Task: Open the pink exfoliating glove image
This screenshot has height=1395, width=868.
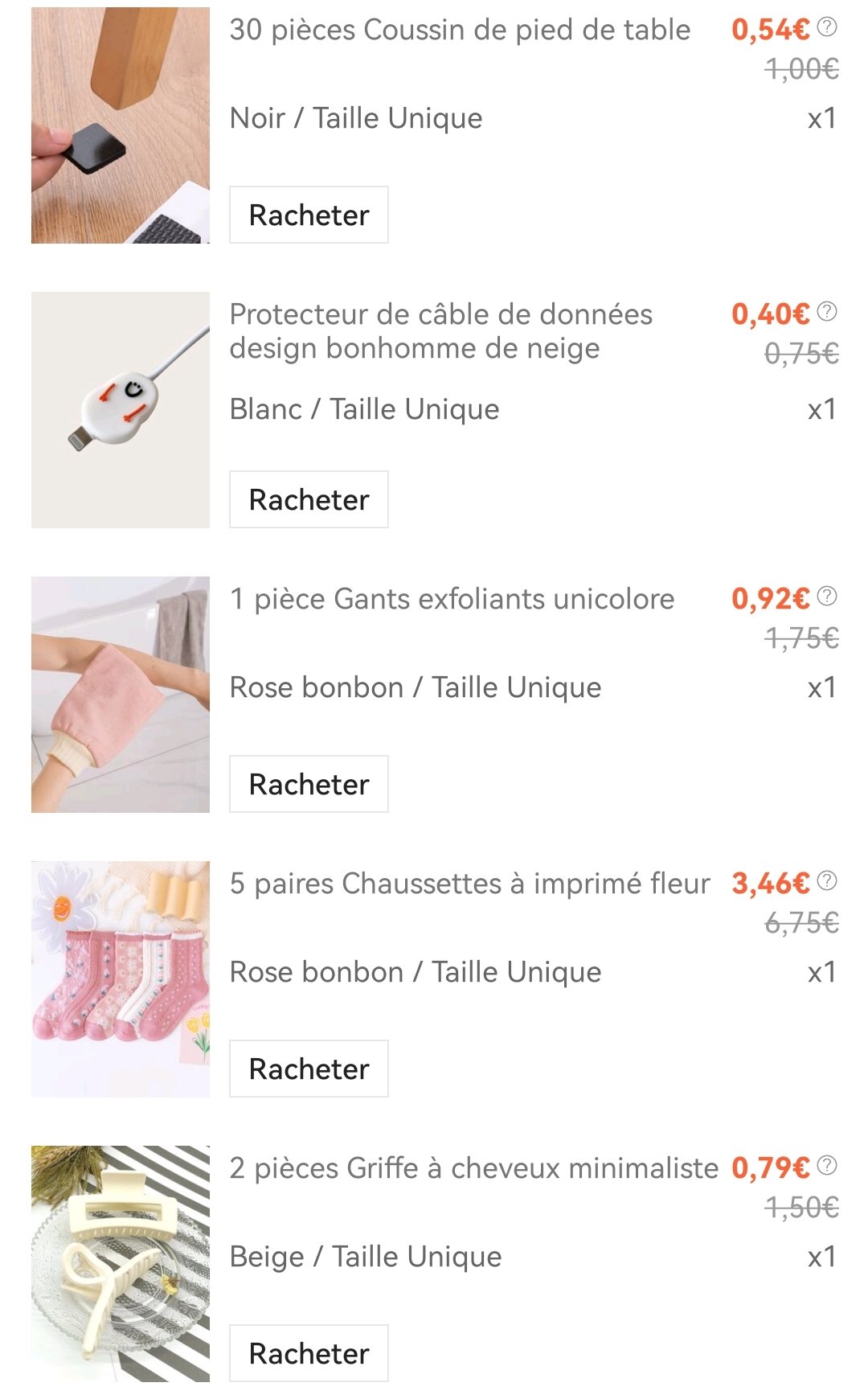Action: tap(121, 695)
